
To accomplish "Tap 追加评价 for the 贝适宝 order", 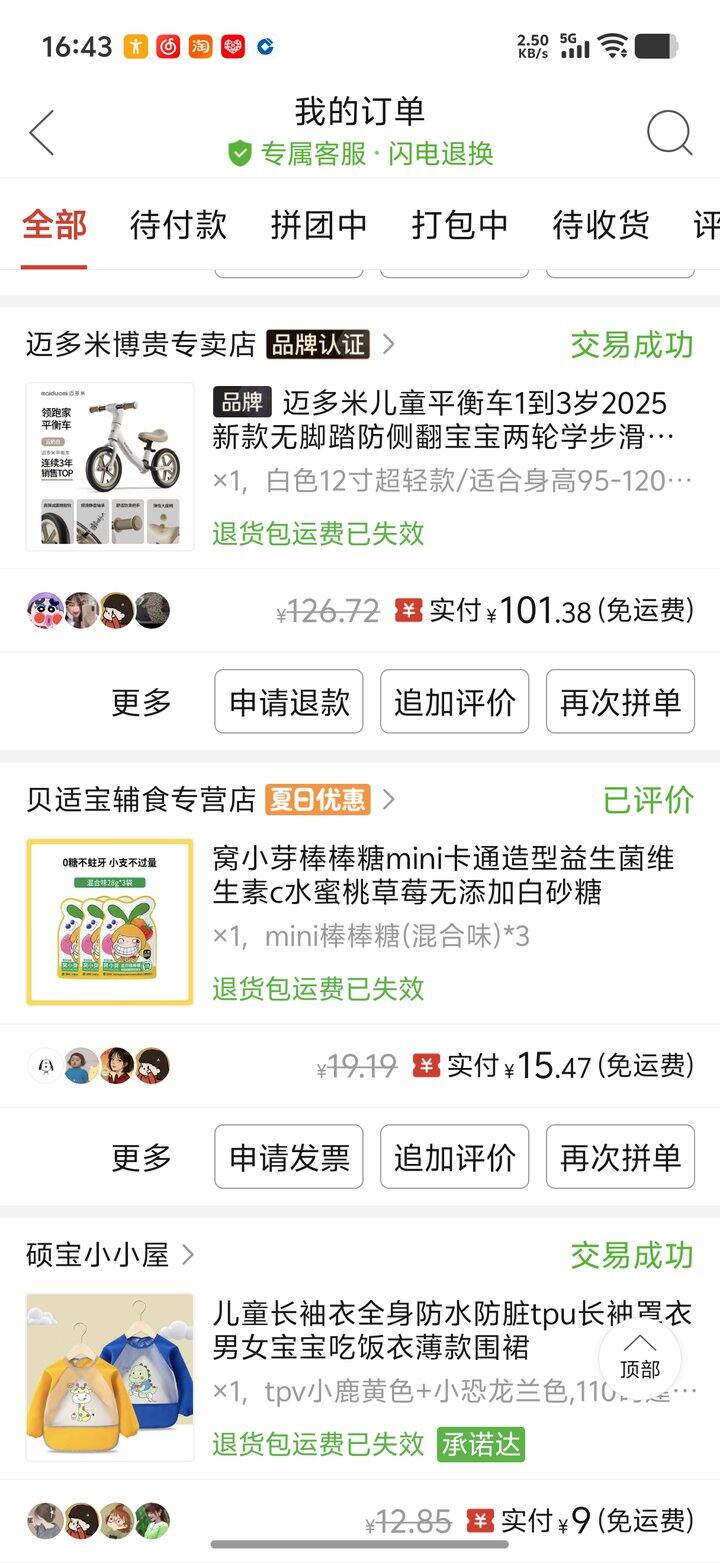I will click(454, 1157).
